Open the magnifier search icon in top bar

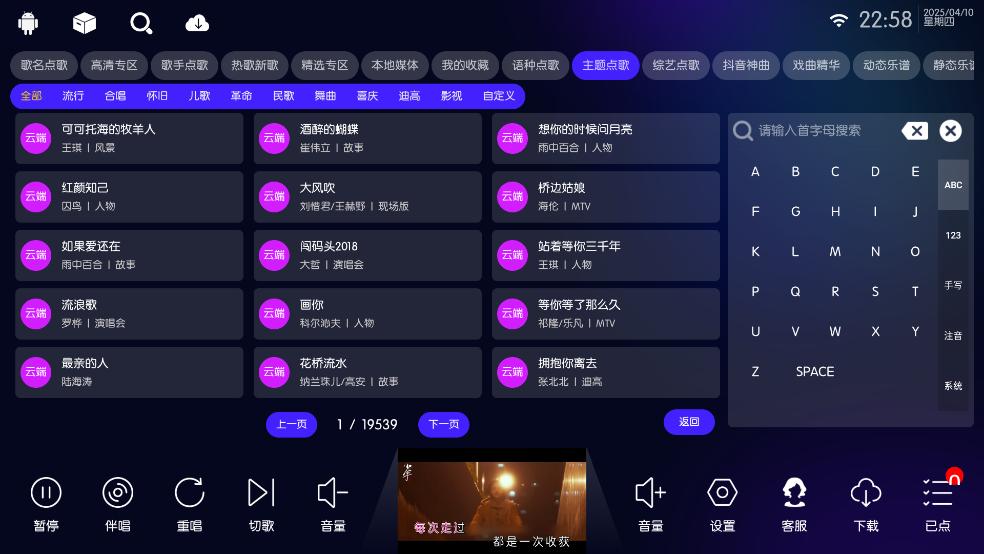[141, 24]
